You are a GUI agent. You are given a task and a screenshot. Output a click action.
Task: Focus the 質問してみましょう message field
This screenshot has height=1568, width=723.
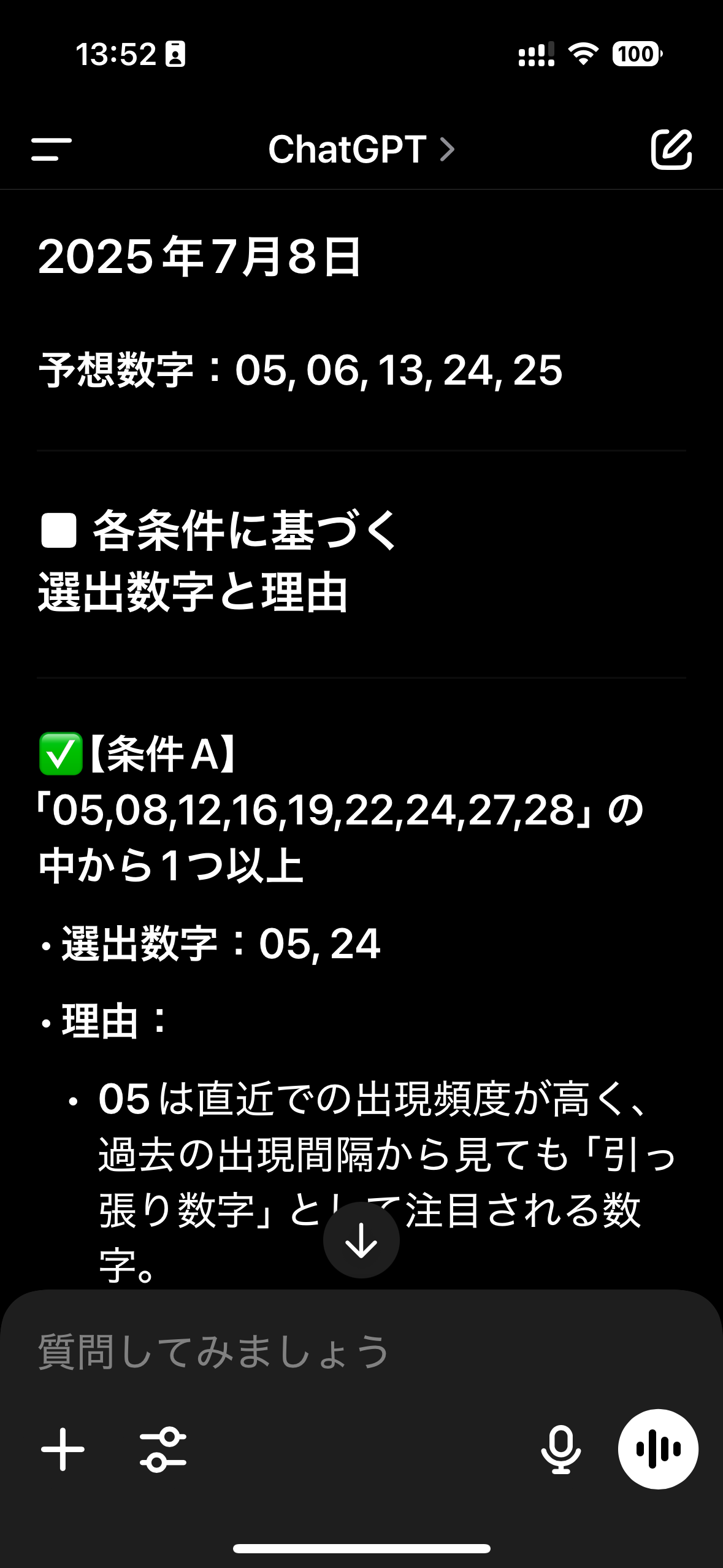click(361, 1353)
